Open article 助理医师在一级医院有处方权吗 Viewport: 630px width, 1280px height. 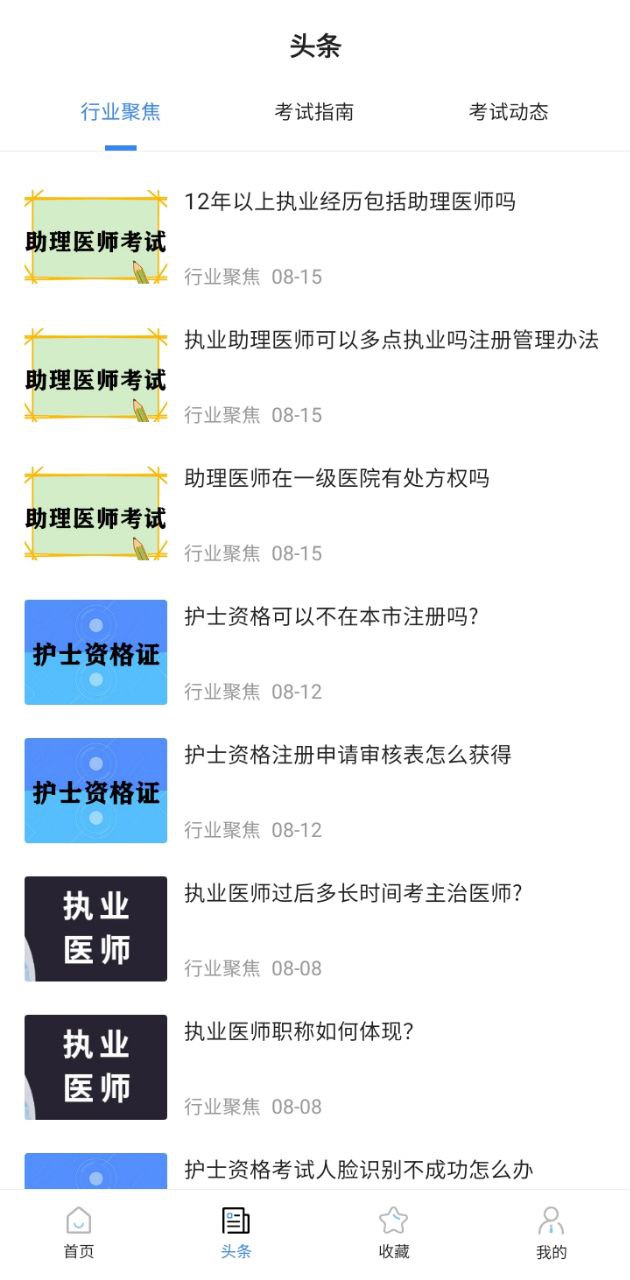pos(315,513)
